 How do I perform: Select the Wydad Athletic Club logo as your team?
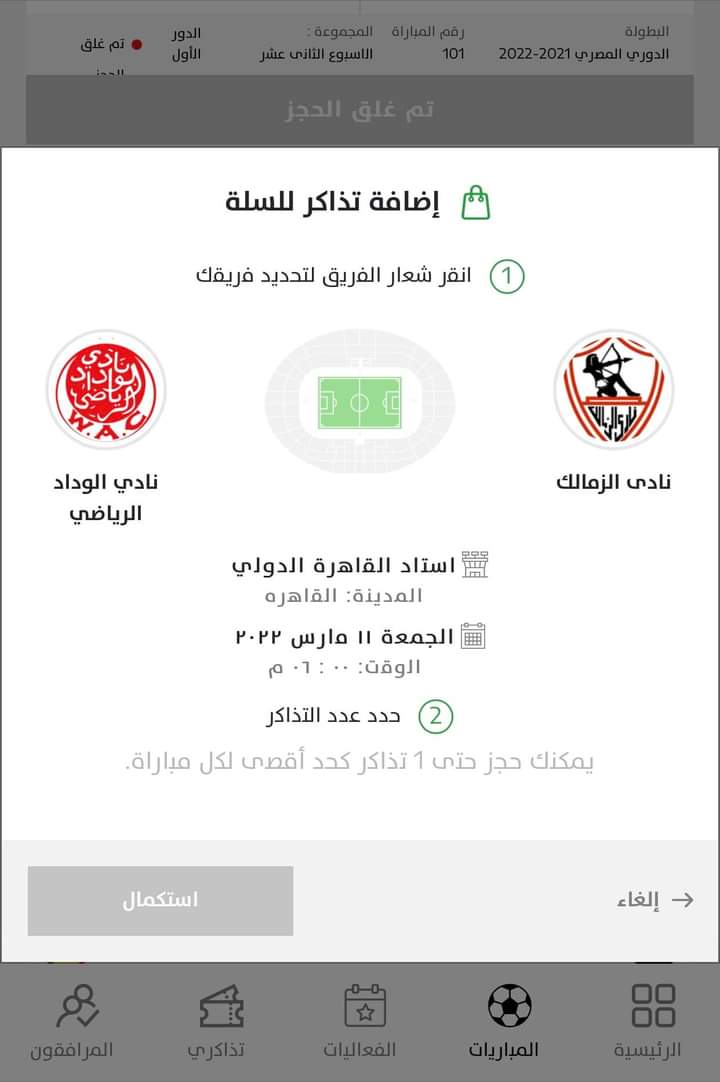pyautogui.click(x=106, y=390)
